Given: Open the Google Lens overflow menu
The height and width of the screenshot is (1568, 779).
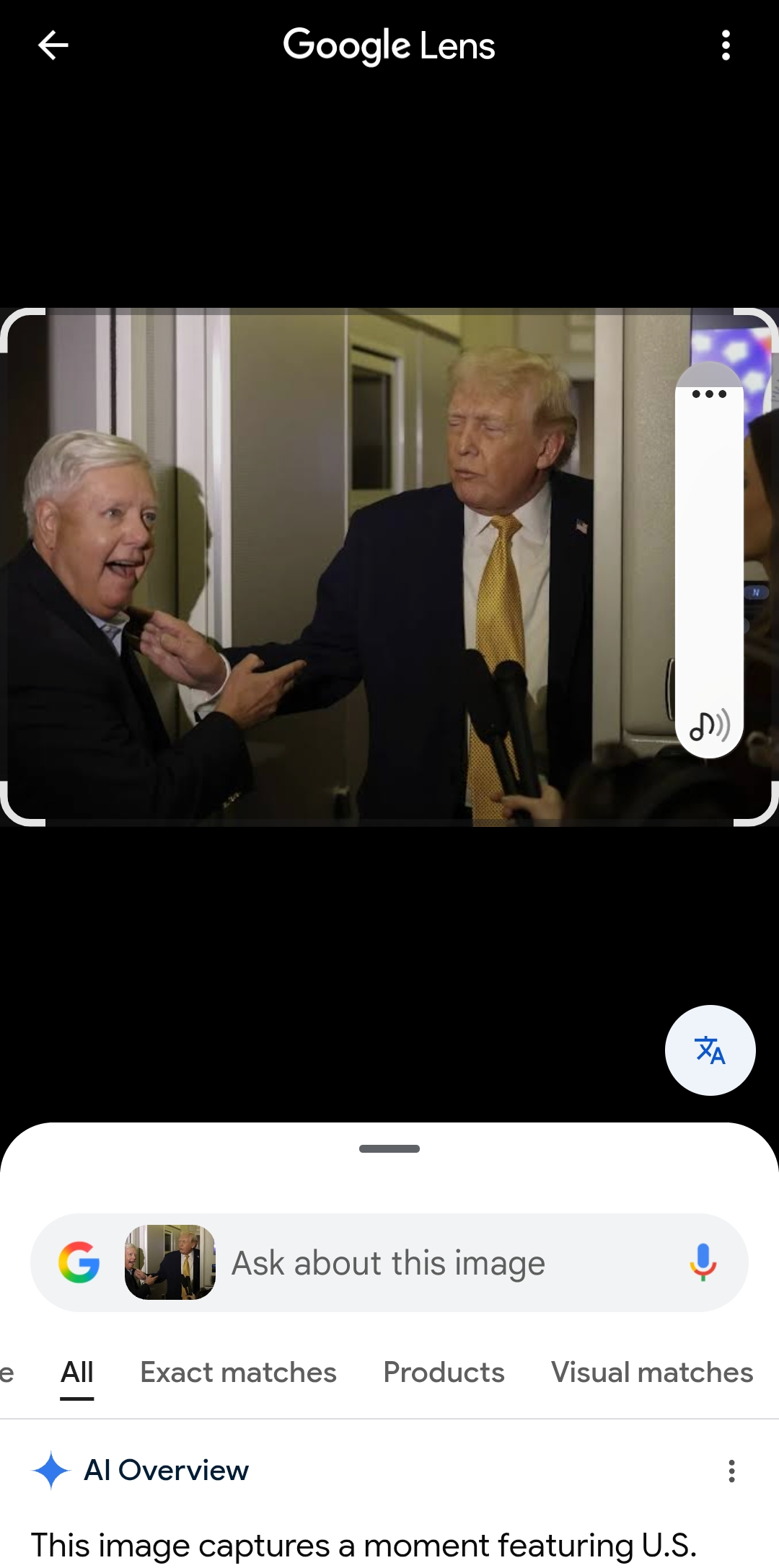Looking at the screenshot, I should [x=726, y=45].
